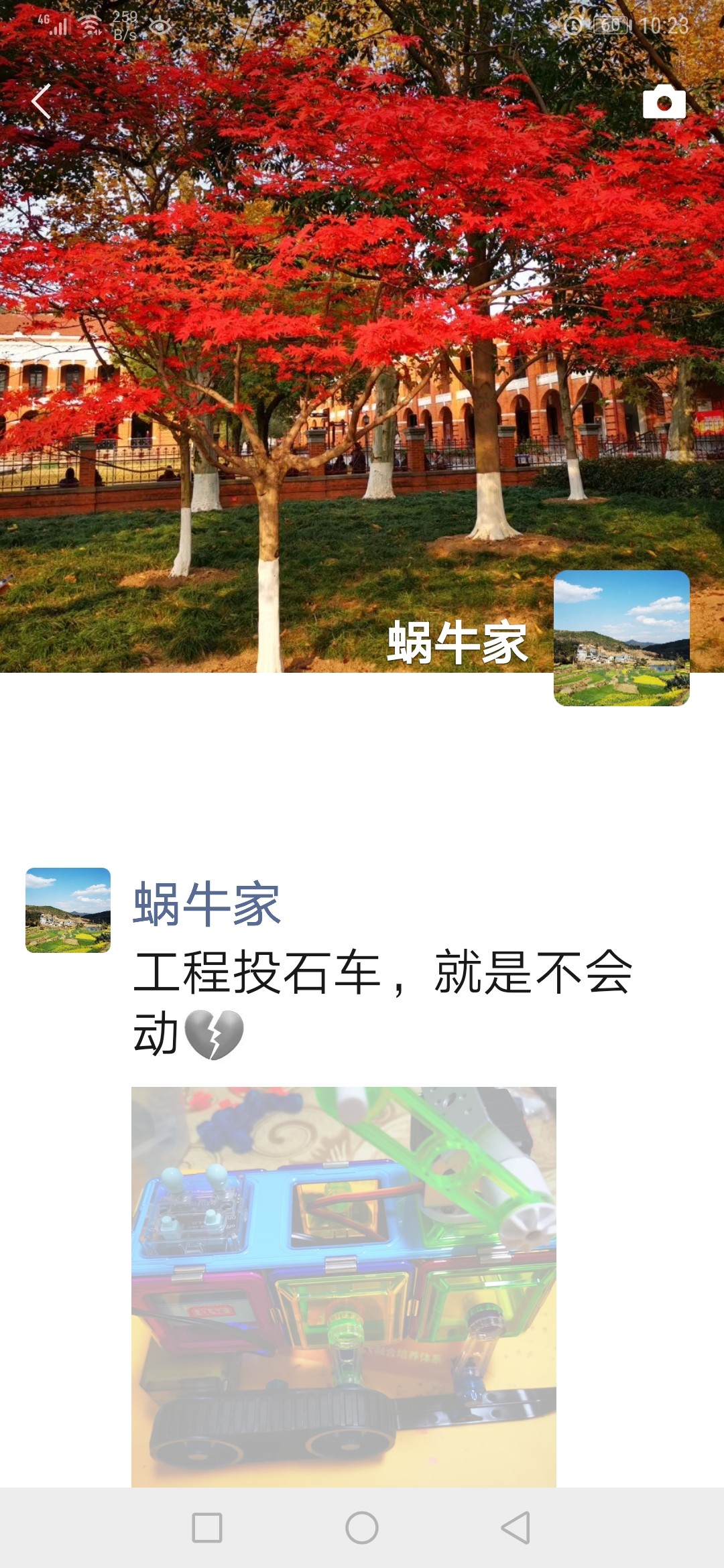Show recent apps with the square button
The image size is (724, 1568).
click(207, 1528)
